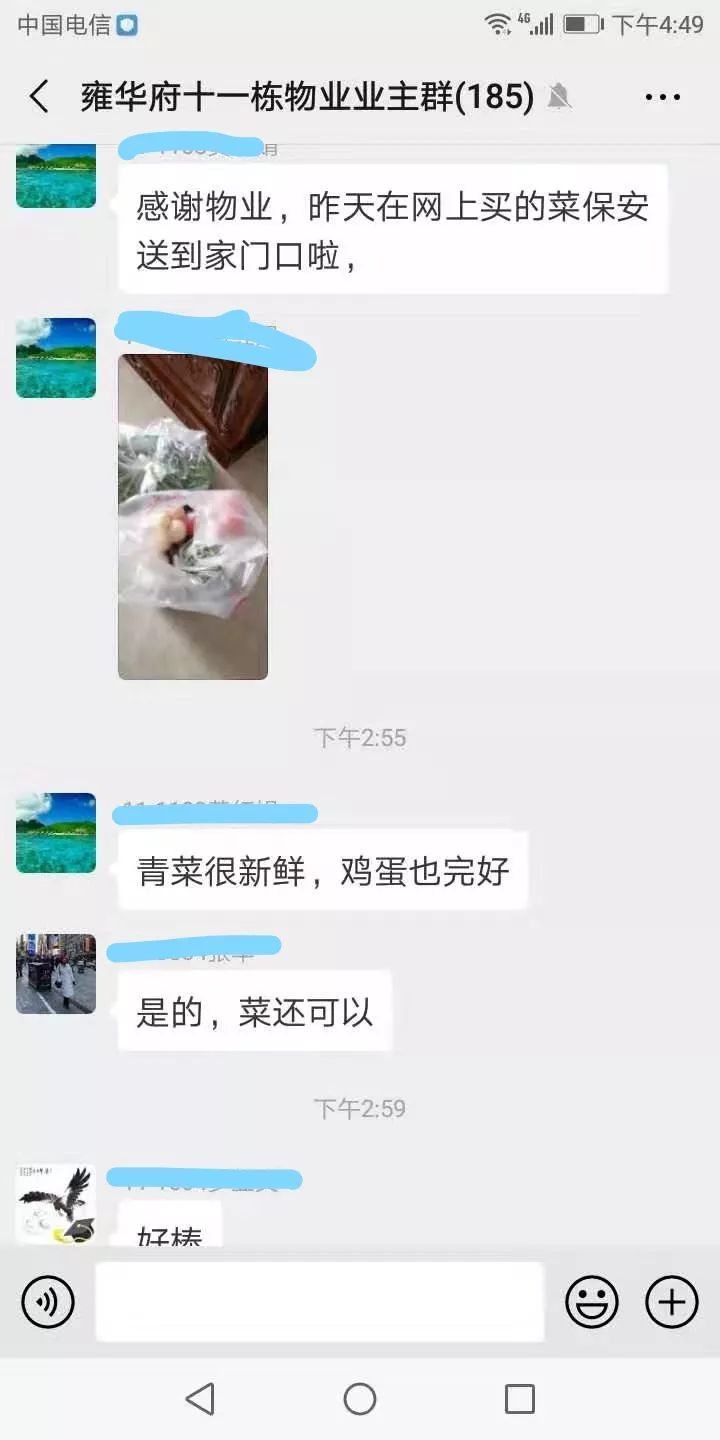Viewport: 720px width, 1440px height.
Task: Tap the street-photo avatar next to 是的，菜还可以
Action: [55, 975]
